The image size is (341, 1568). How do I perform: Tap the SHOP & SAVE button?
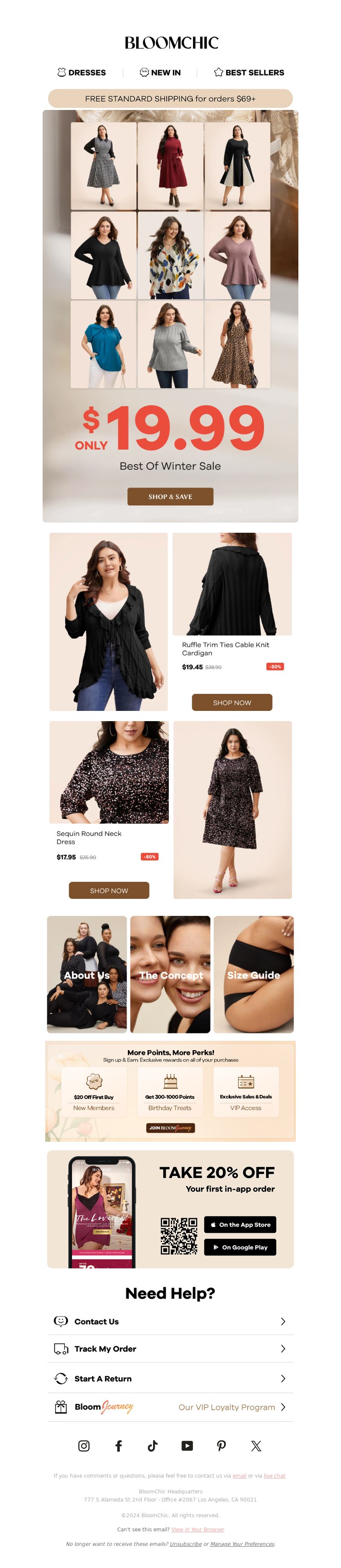[x=170, y=496]
